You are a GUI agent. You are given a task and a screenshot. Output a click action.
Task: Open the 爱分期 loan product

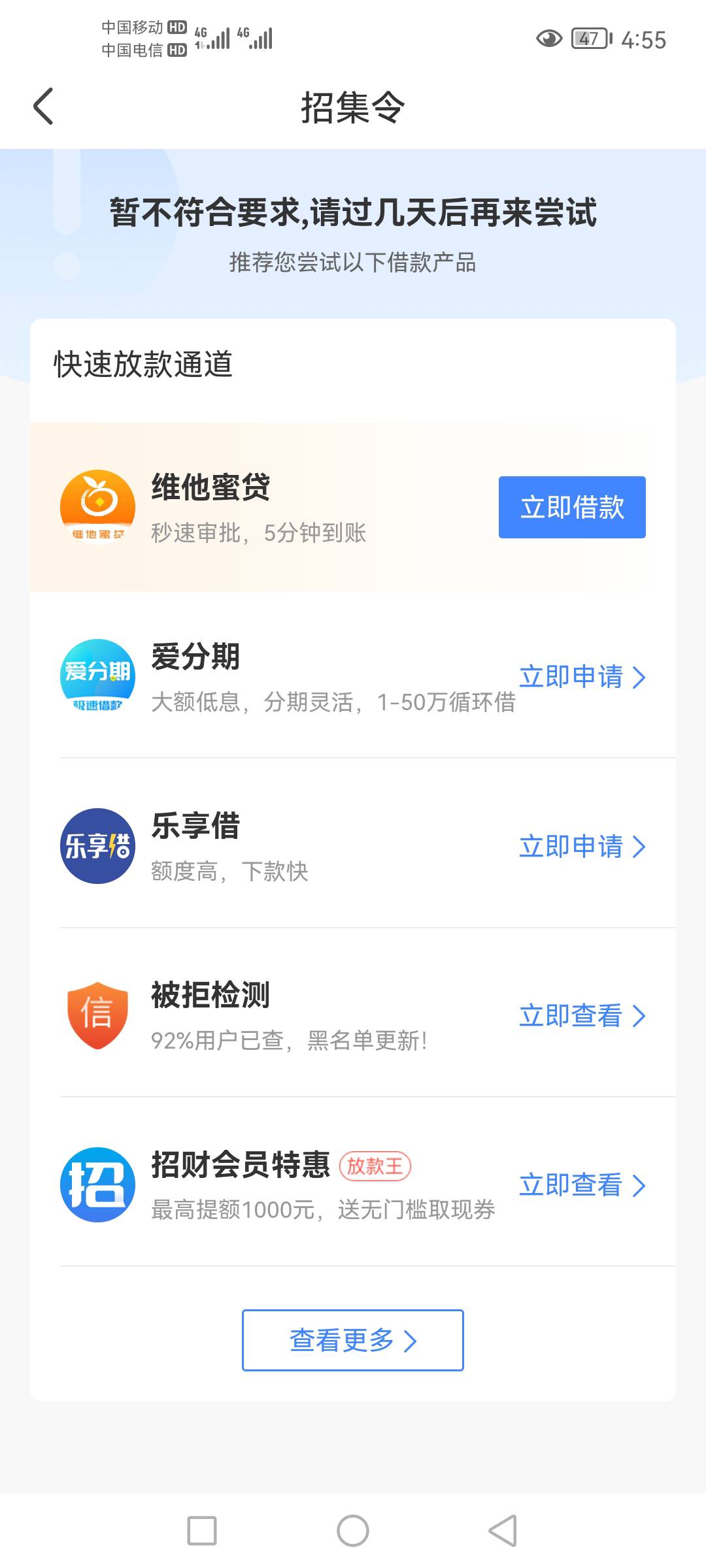pos(353,676)
